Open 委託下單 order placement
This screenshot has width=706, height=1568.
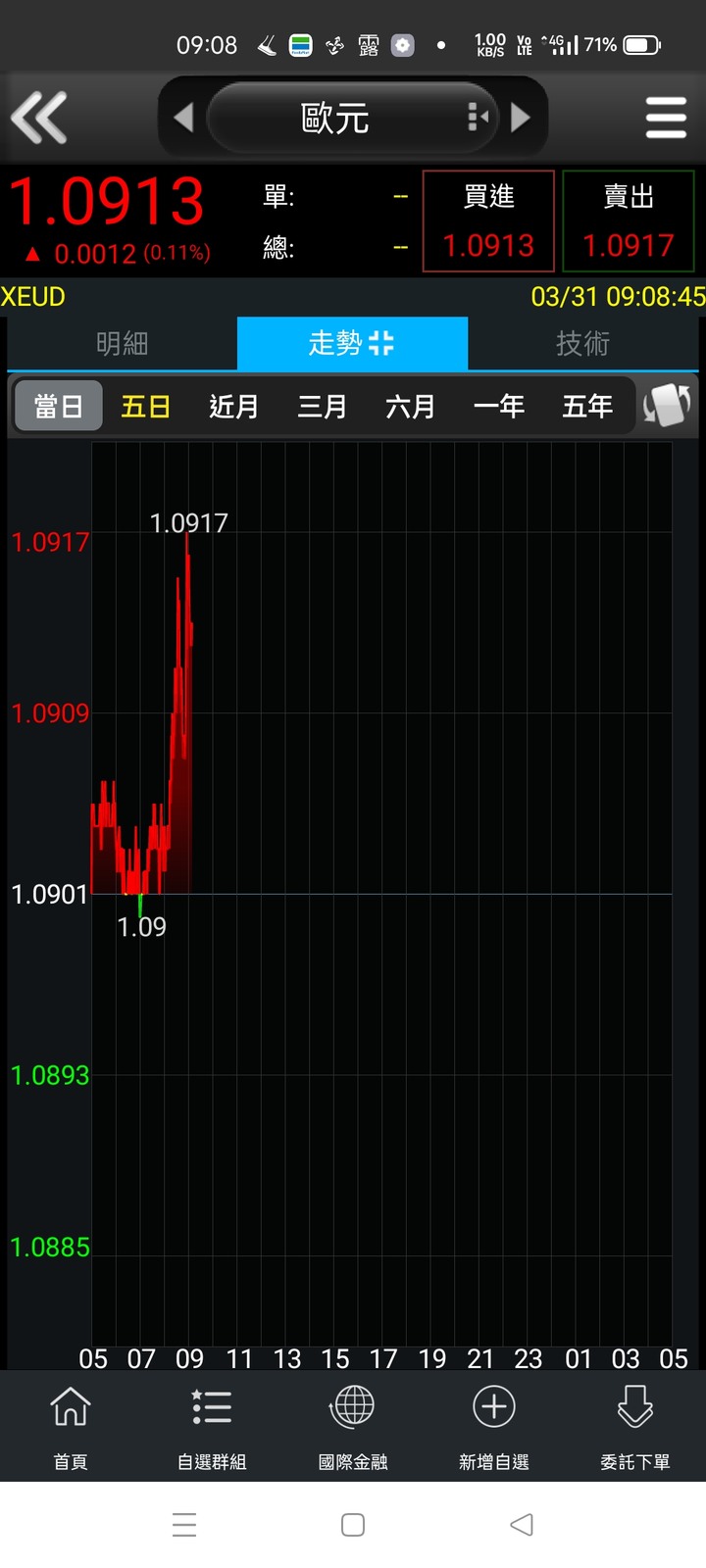(x=635, y=1427)
